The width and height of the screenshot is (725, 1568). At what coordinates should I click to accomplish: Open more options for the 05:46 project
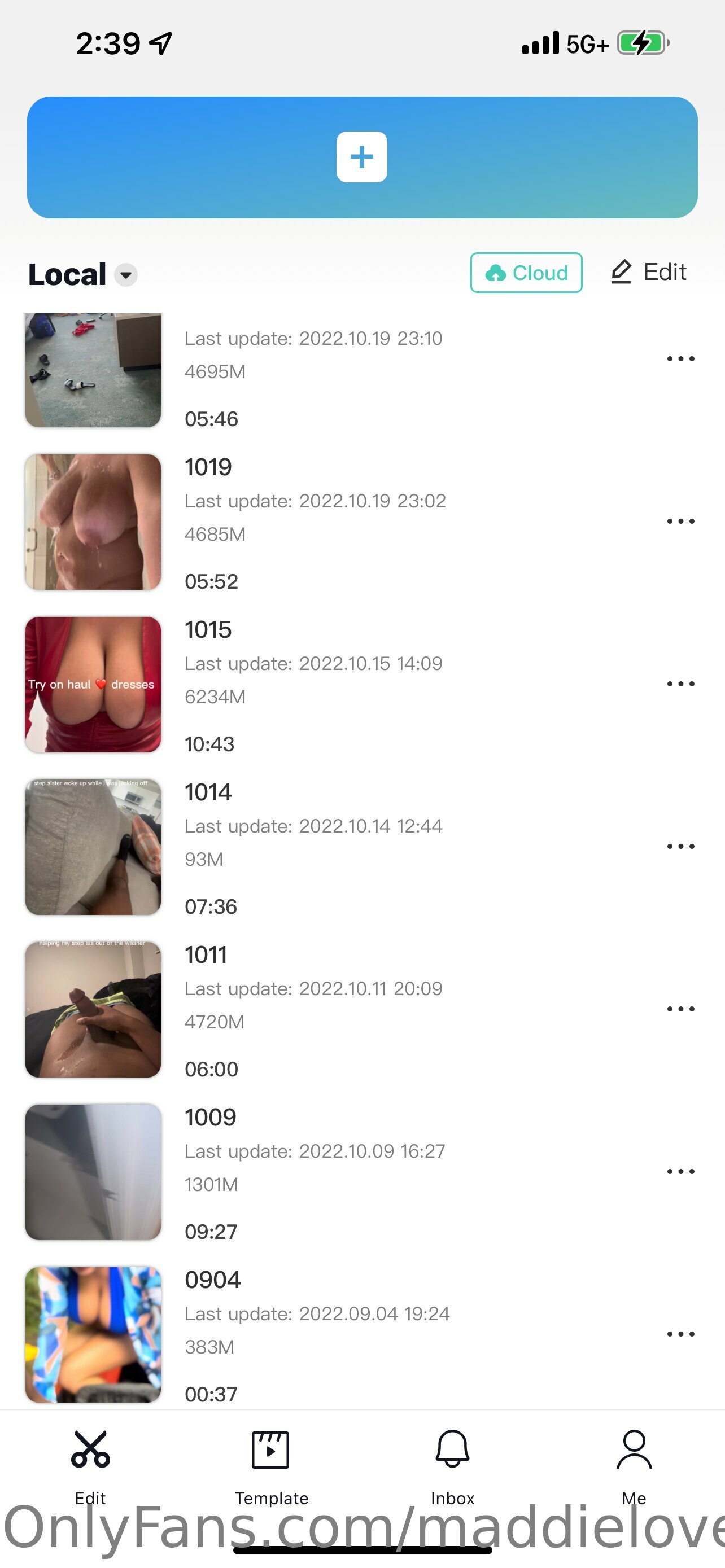(680, 359)
